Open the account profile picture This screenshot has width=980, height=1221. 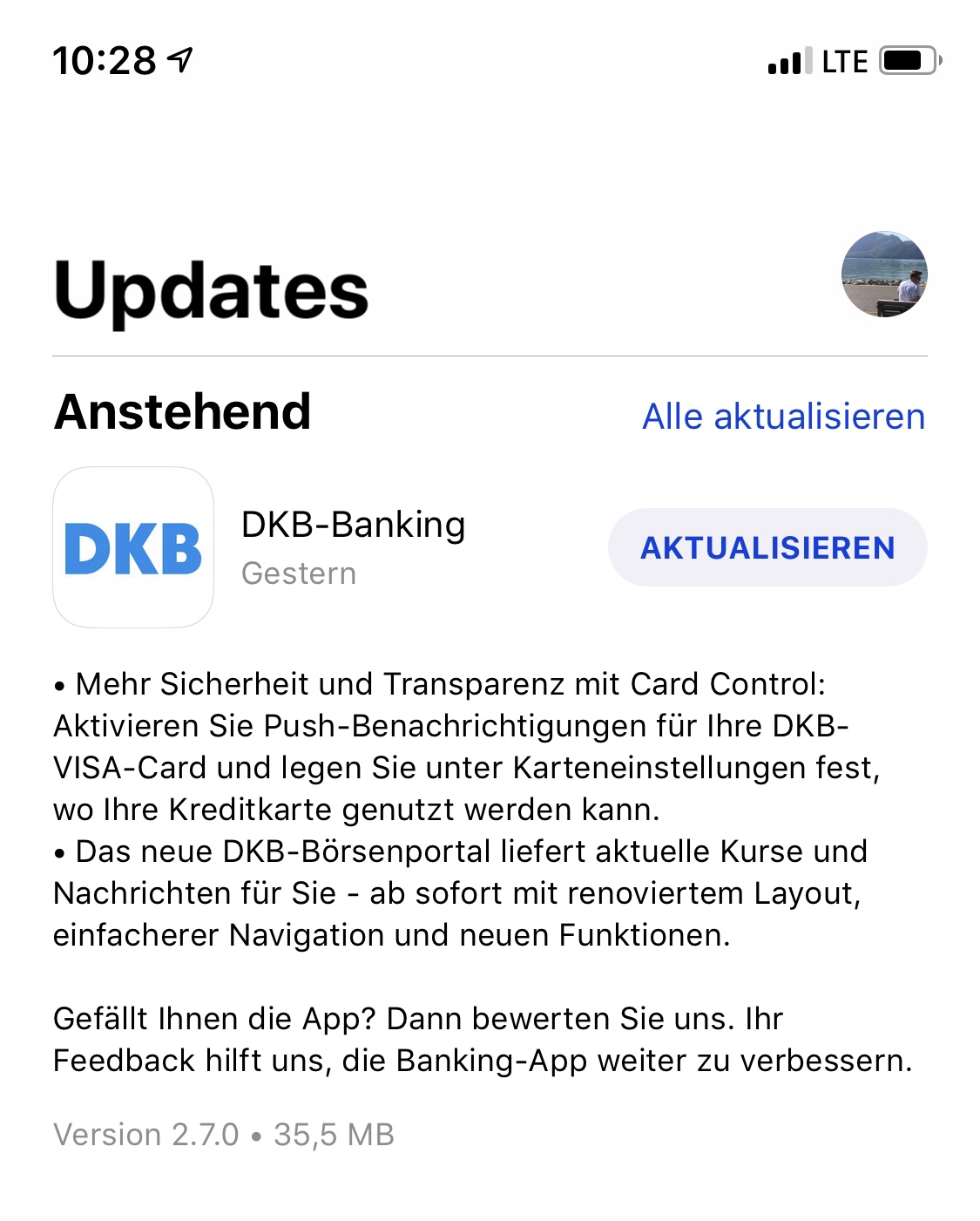[x=884, y=274]
